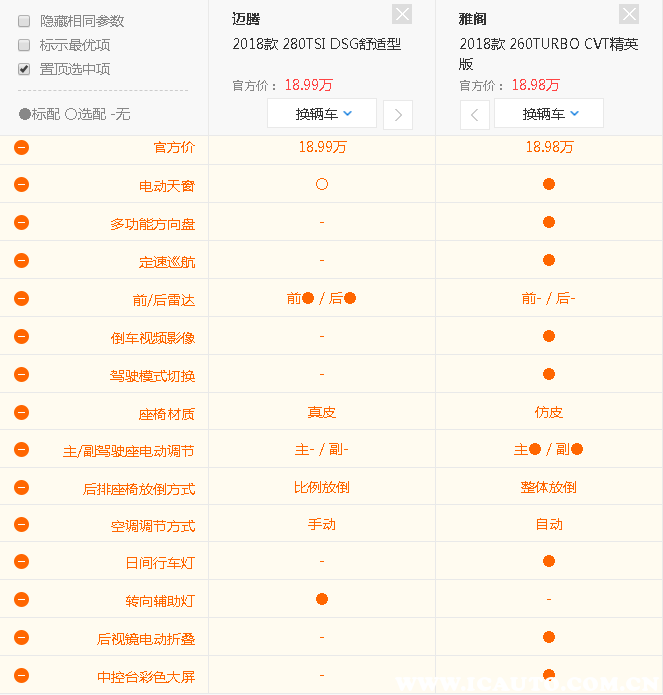The height and width of the screenshot is (695, 663).
Task: Move 雅阁 column left with the arrow
Action: (474, 115)
